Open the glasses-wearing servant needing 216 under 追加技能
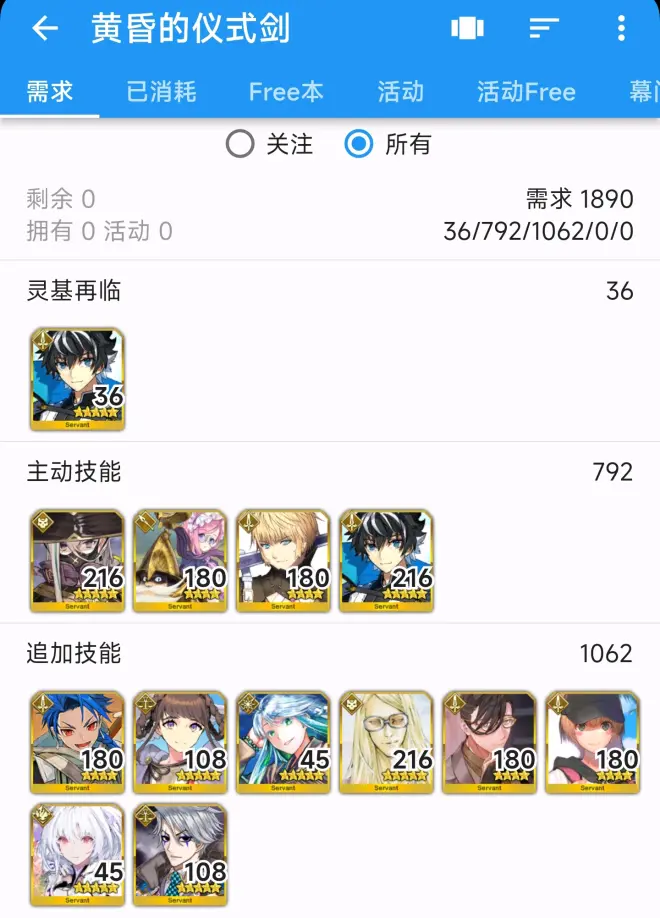Image resolution: width=660 pixels, height=918 pixels. click(386, 742)
